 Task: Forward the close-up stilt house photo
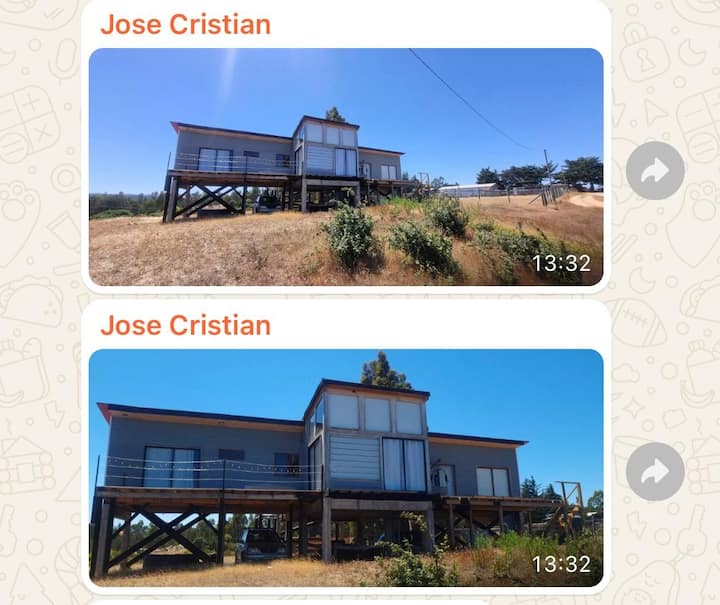[x=655, y=471]
